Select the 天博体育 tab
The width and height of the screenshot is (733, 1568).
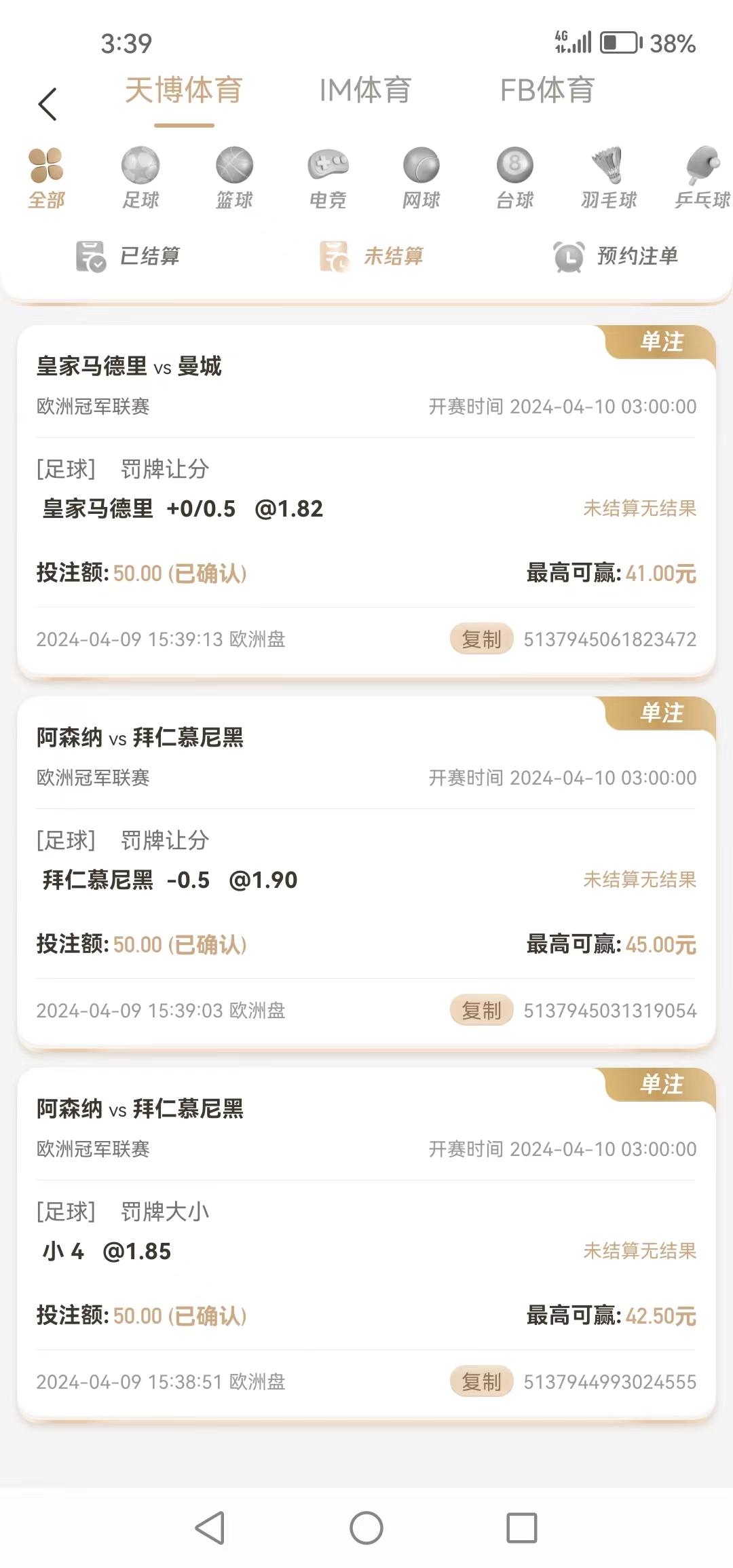tap(183, 90)
